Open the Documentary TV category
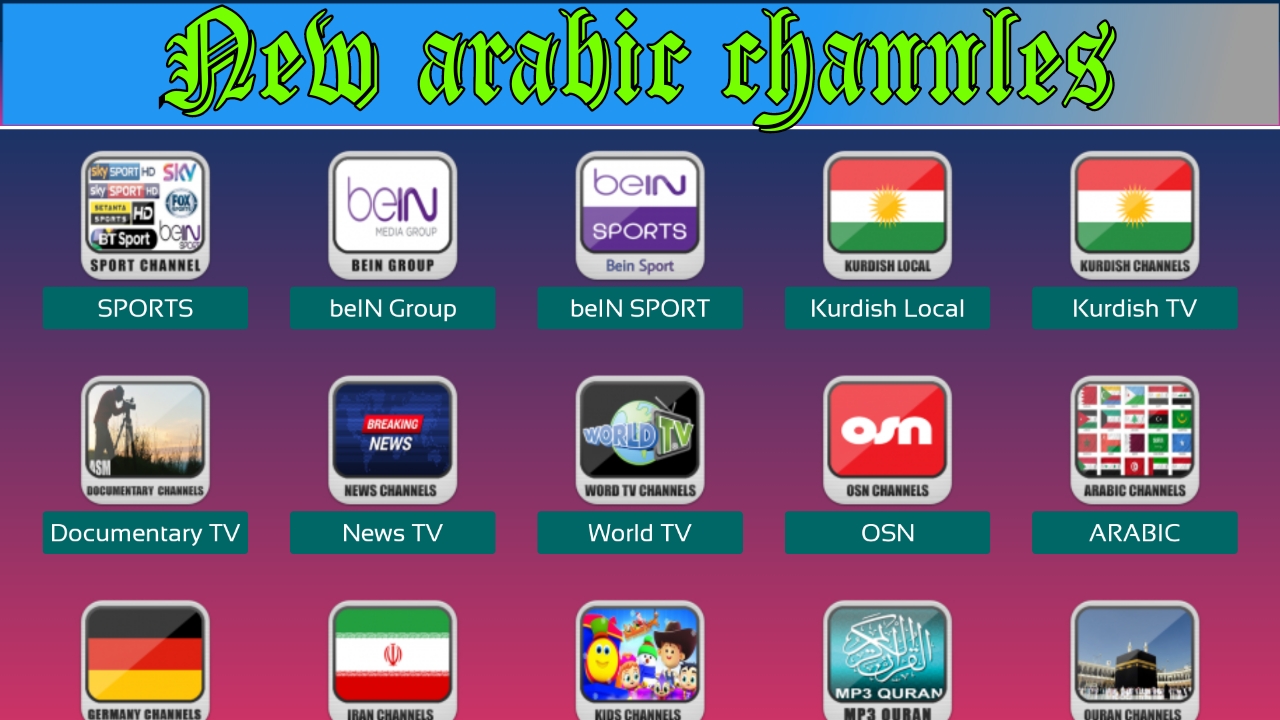Image resolution: width=1280 pixels, height=720 pixels. click(145, 533)
